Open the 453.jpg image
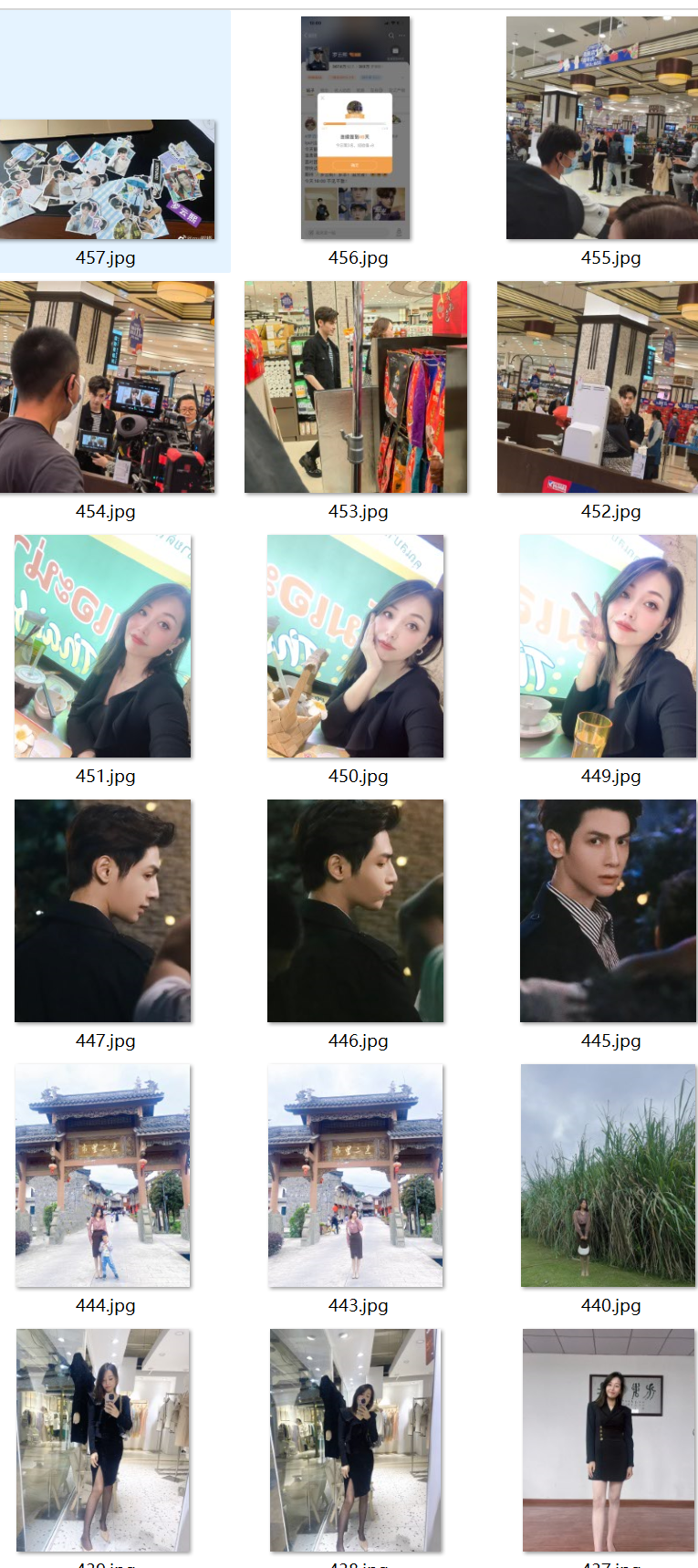The width and height of the screenshot is (698, 1568). pos(356,387)
